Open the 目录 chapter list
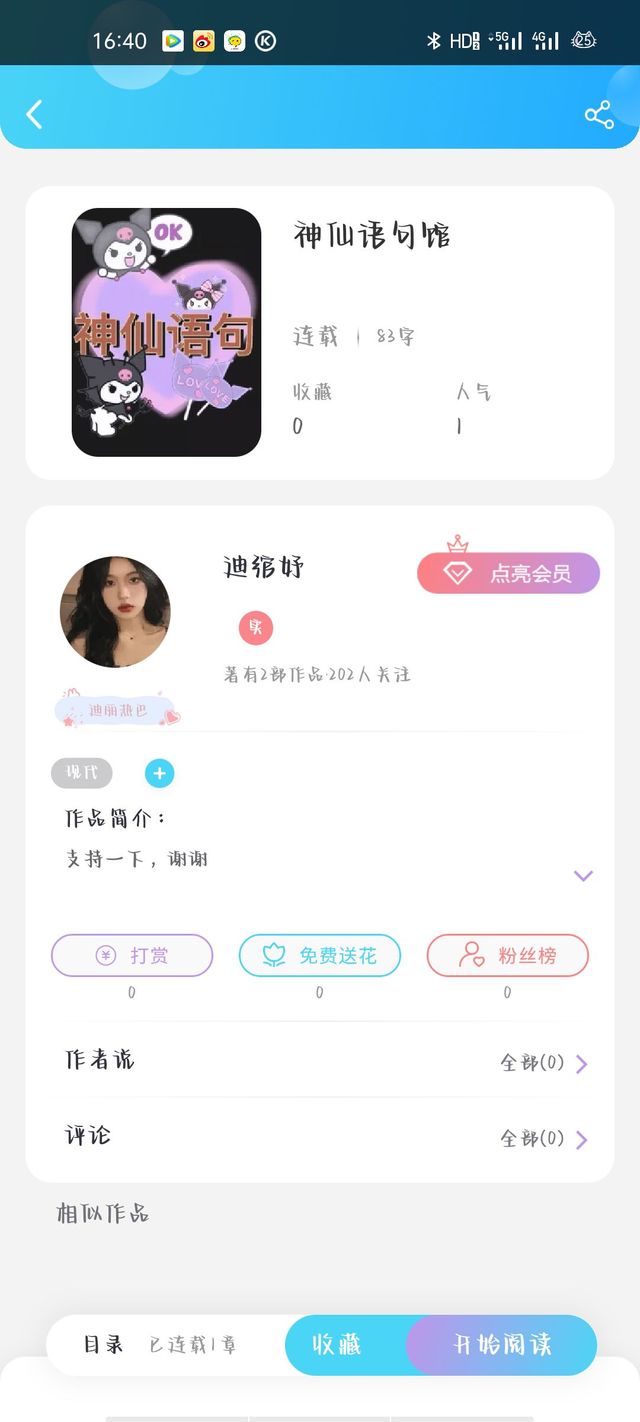This screenshot has width=640, height=1422. click(103, 1345)
